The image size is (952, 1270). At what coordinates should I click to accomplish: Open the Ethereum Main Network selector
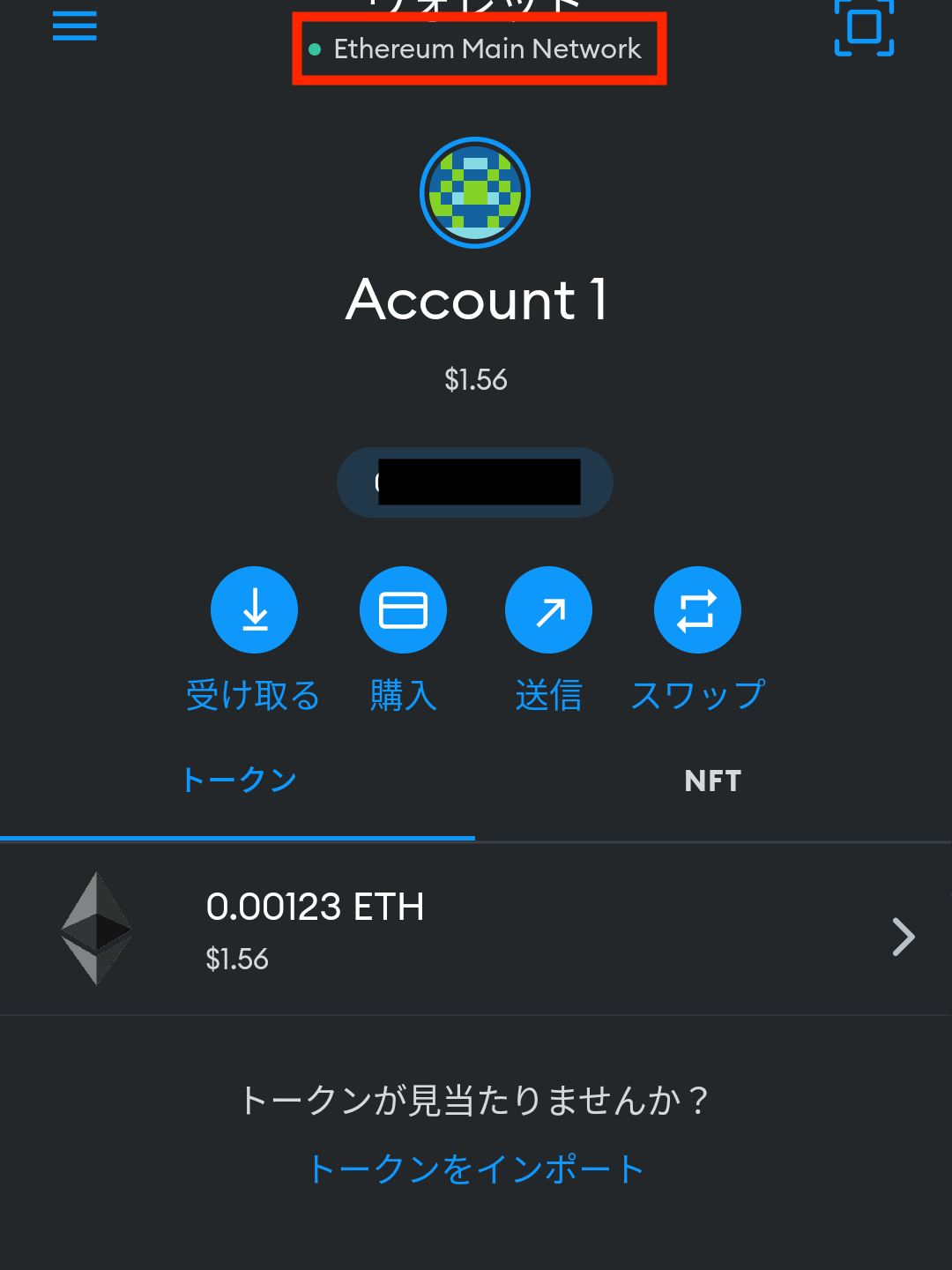479,49
